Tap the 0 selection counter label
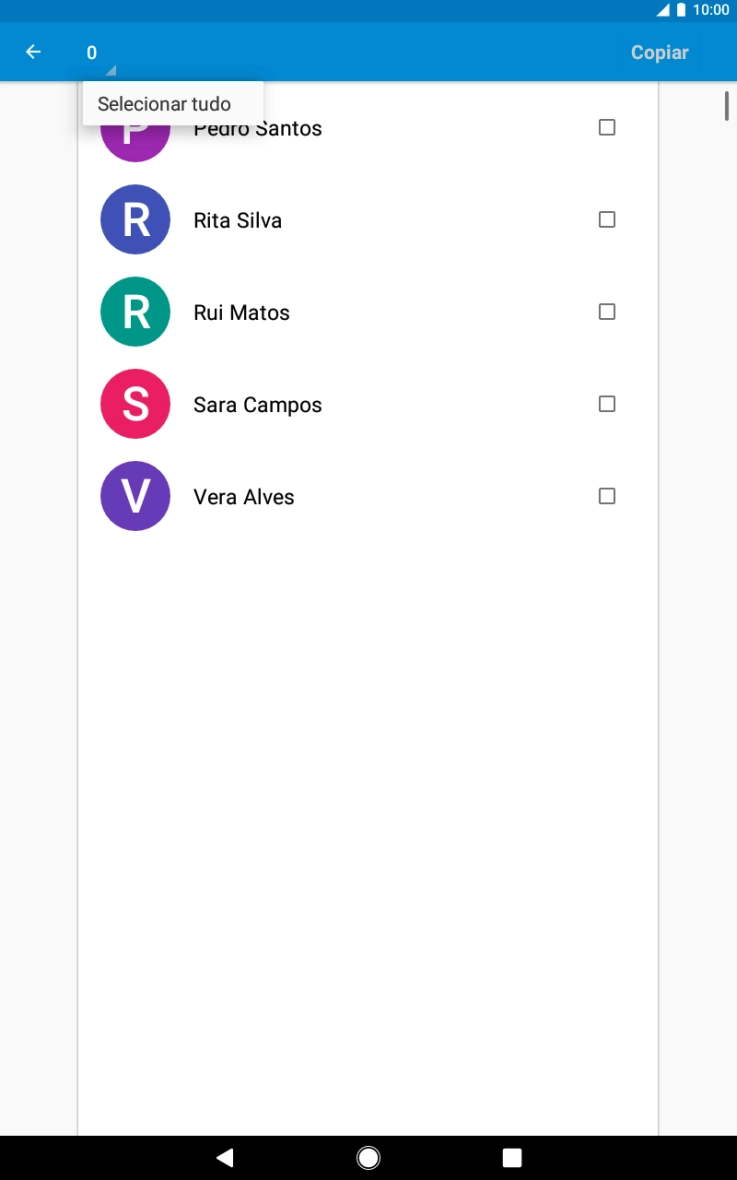The height and width of the screenshot is (1180, 737). coord(91,52)
